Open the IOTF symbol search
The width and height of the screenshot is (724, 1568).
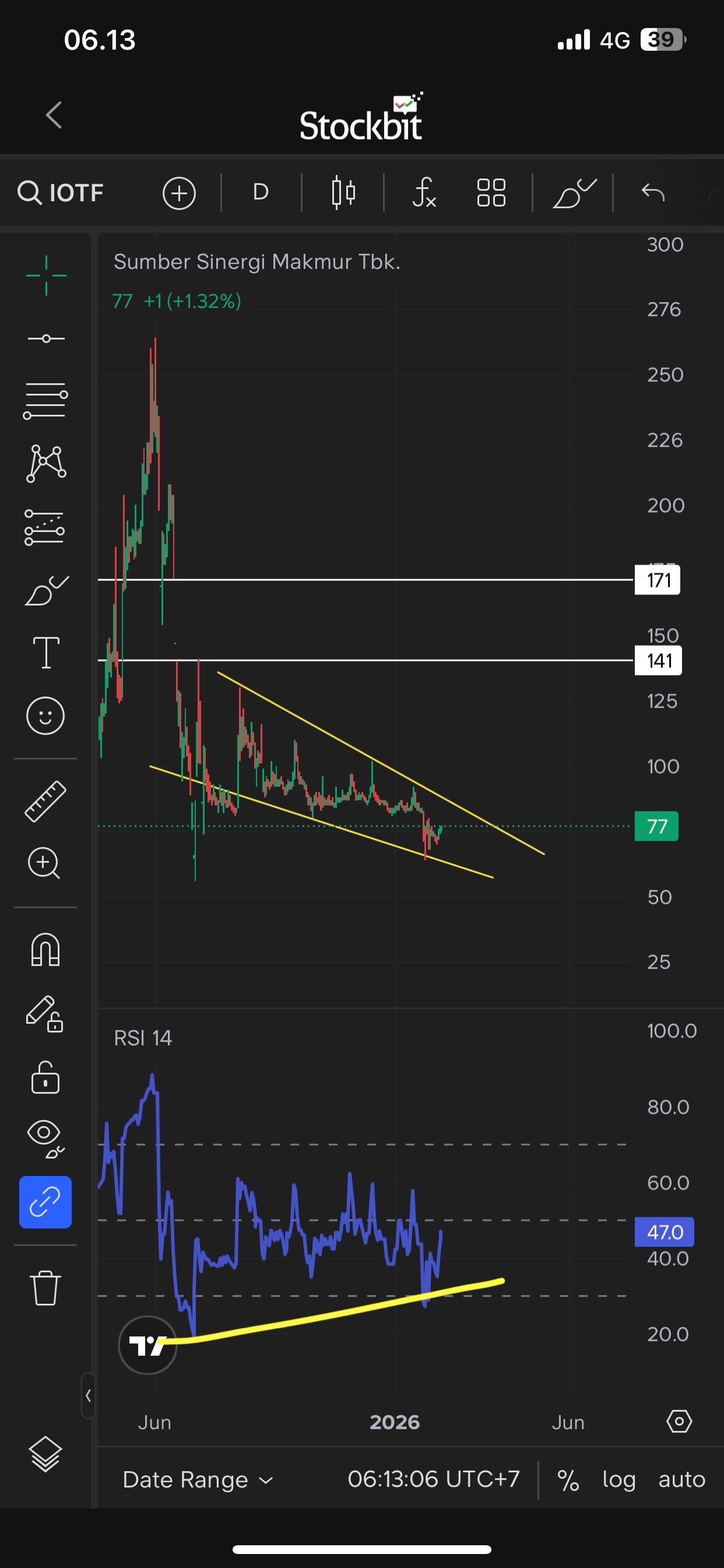pyautogui.click(x=61, y=193)
